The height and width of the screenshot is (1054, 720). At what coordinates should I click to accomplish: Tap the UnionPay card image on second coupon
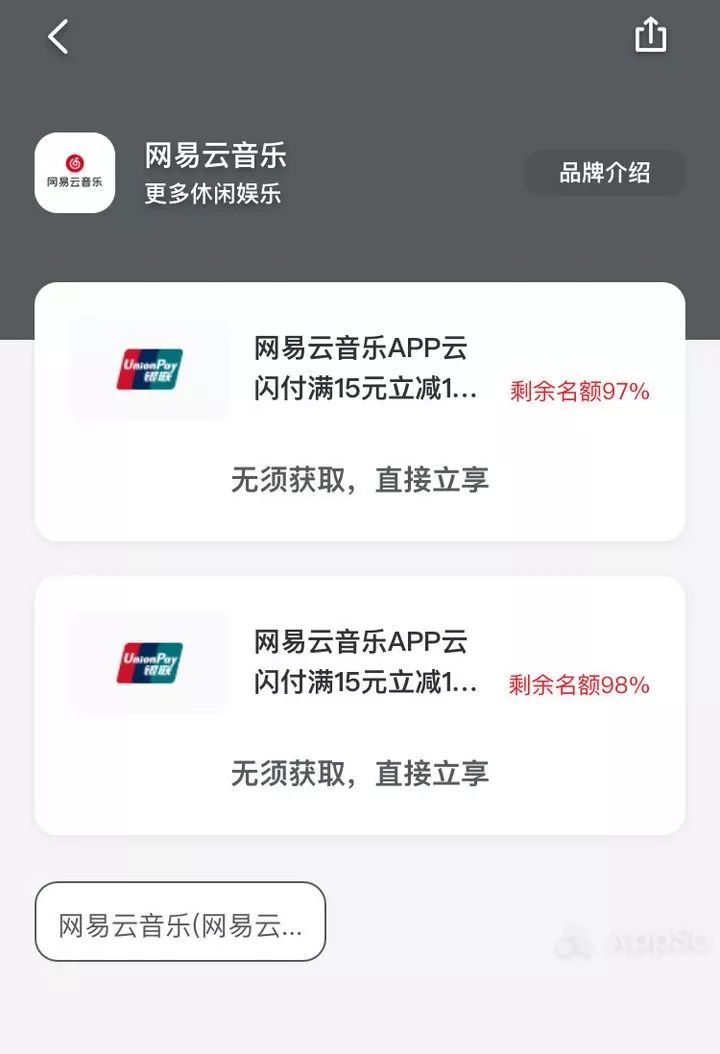click(x=148, y=664)
